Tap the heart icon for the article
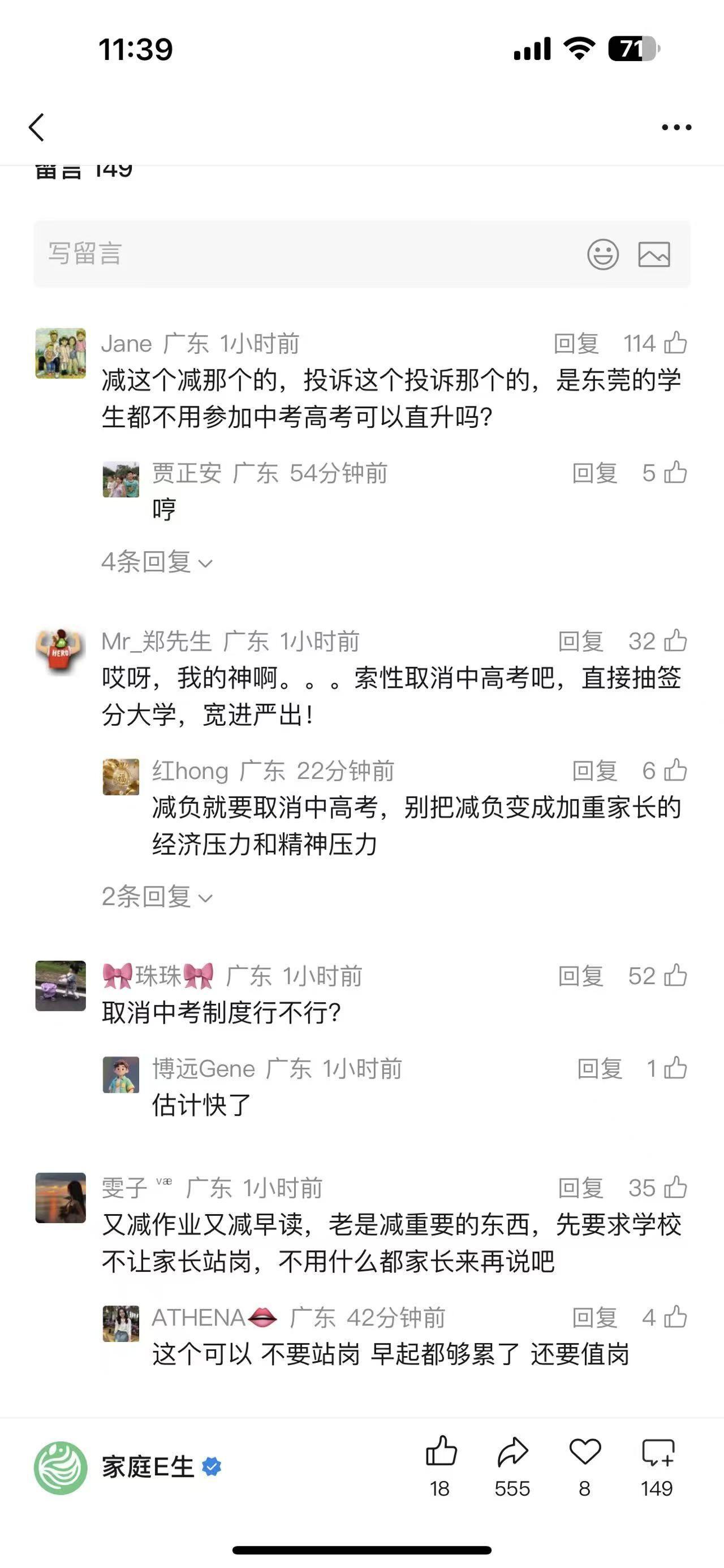724x1568 pixels. click(584, 1452)
